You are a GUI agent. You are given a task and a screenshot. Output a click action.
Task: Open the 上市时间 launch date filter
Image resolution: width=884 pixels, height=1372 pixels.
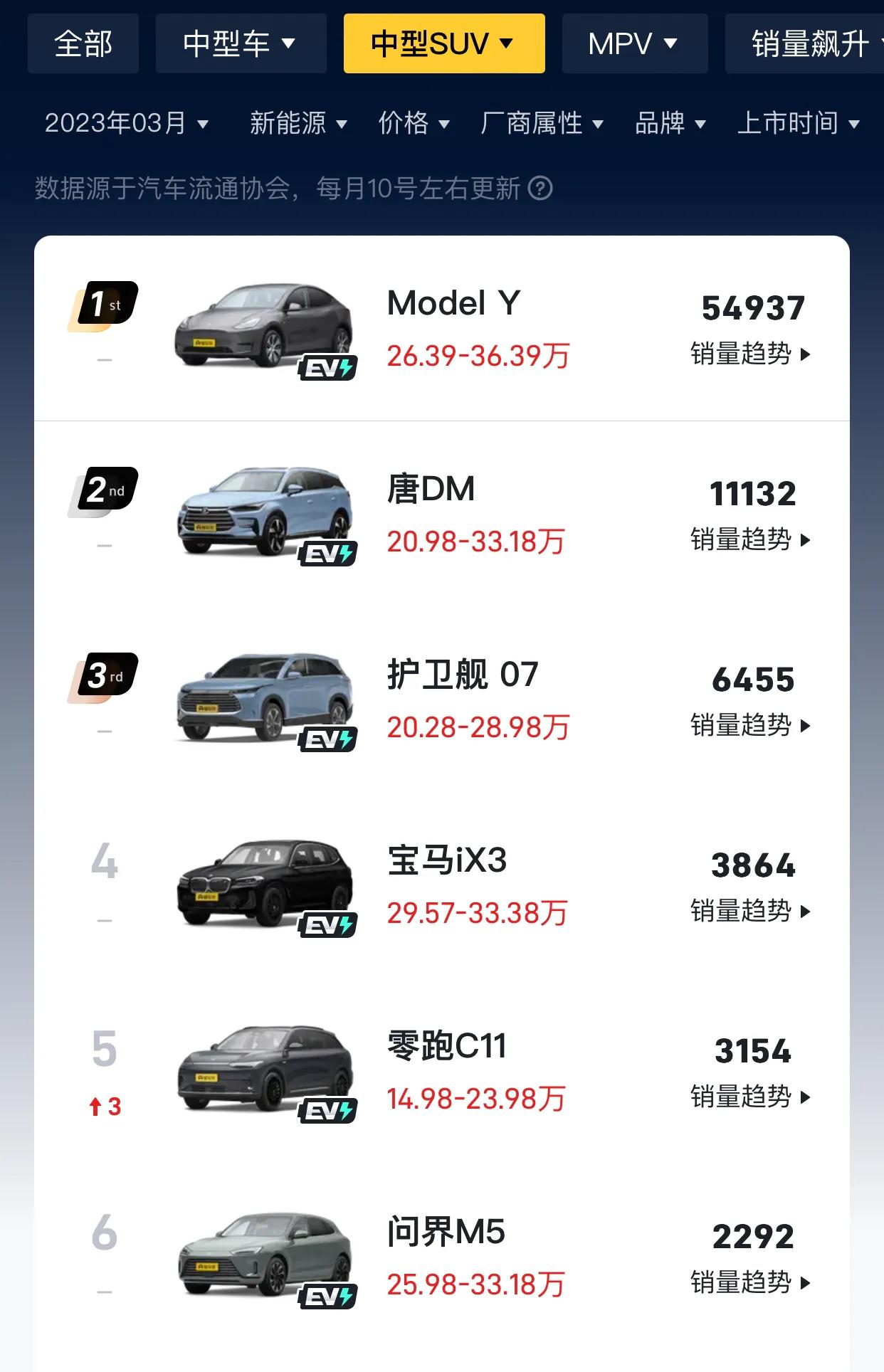click(x=798, y=123)
